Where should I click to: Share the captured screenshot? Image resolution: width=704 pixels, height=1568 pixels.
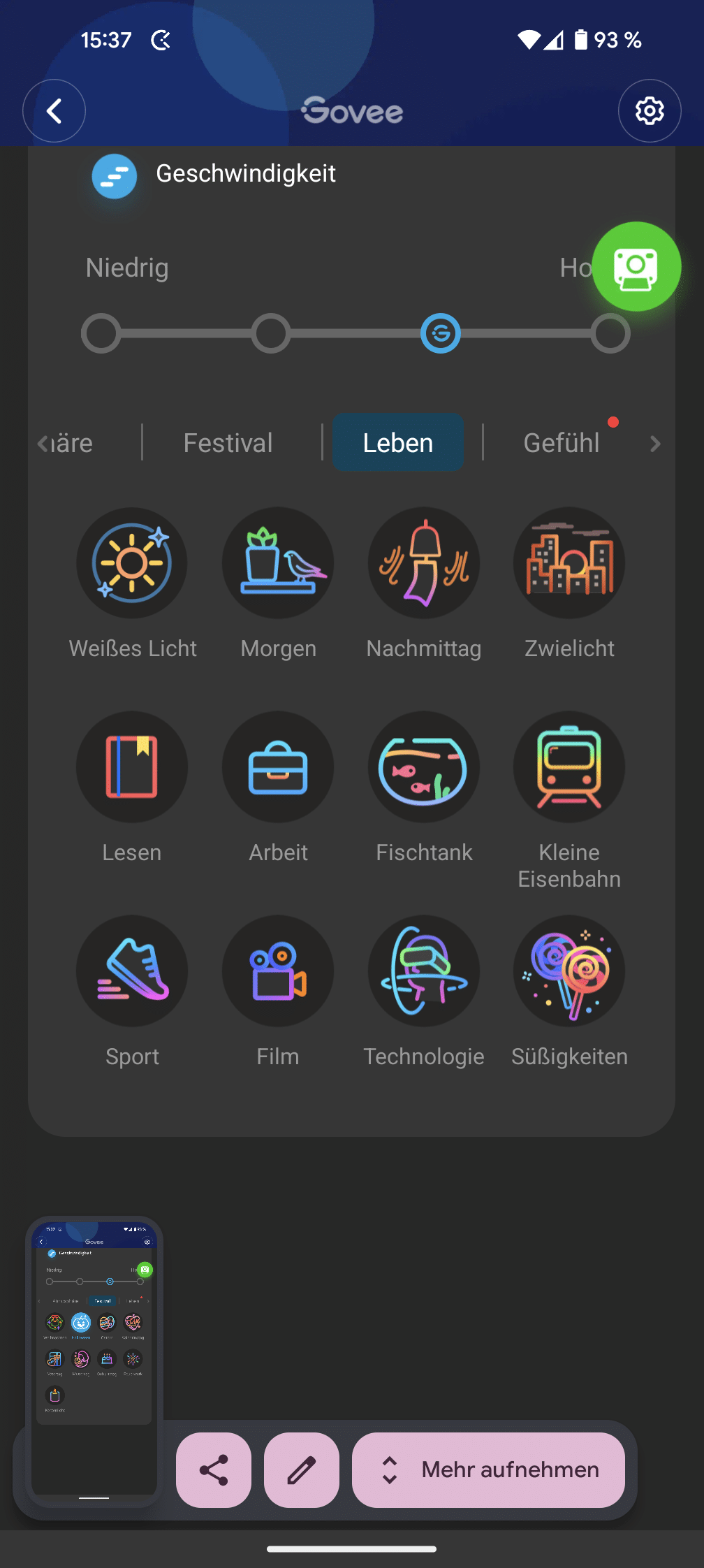[214, 1470]
